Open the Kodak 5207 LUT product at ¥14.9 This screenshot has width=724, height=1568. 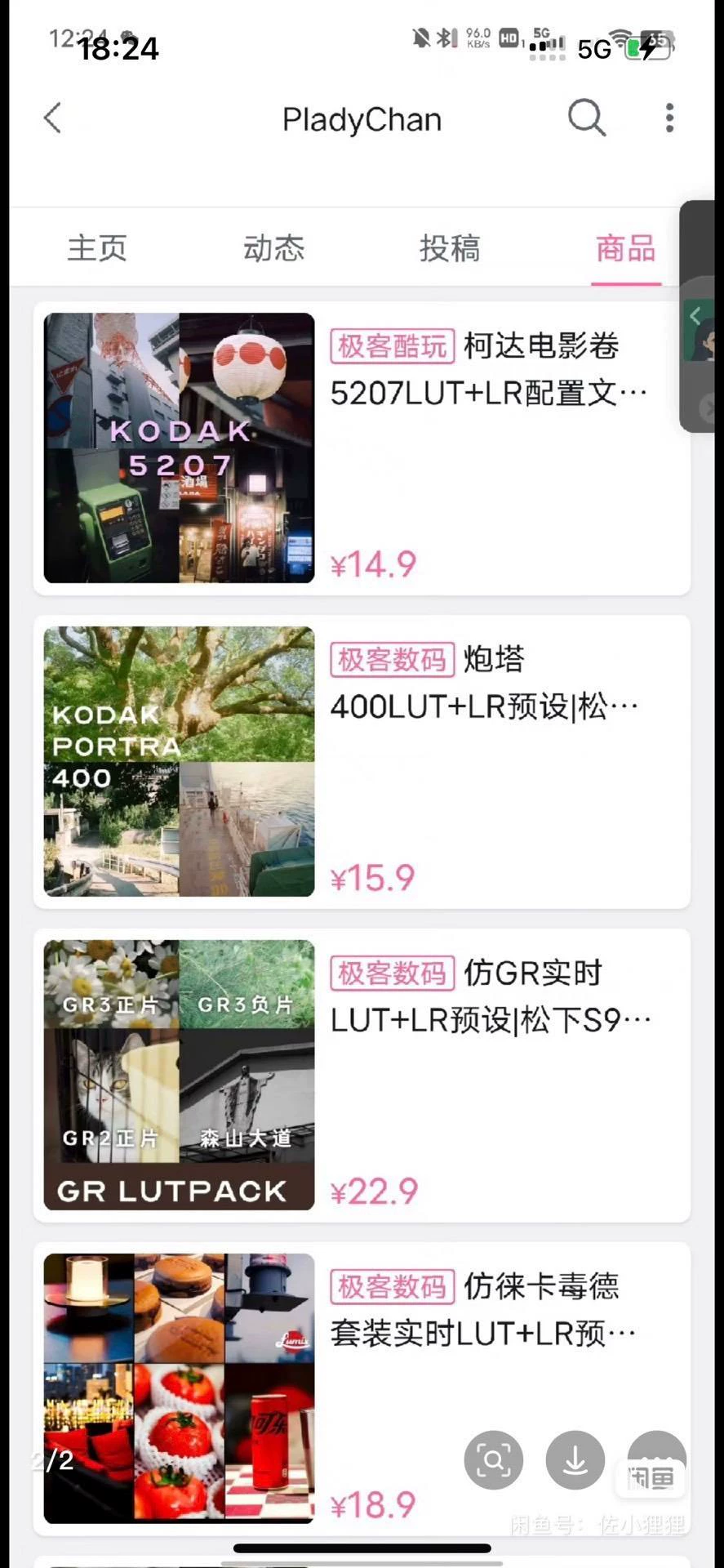click(x=362, y=448)
